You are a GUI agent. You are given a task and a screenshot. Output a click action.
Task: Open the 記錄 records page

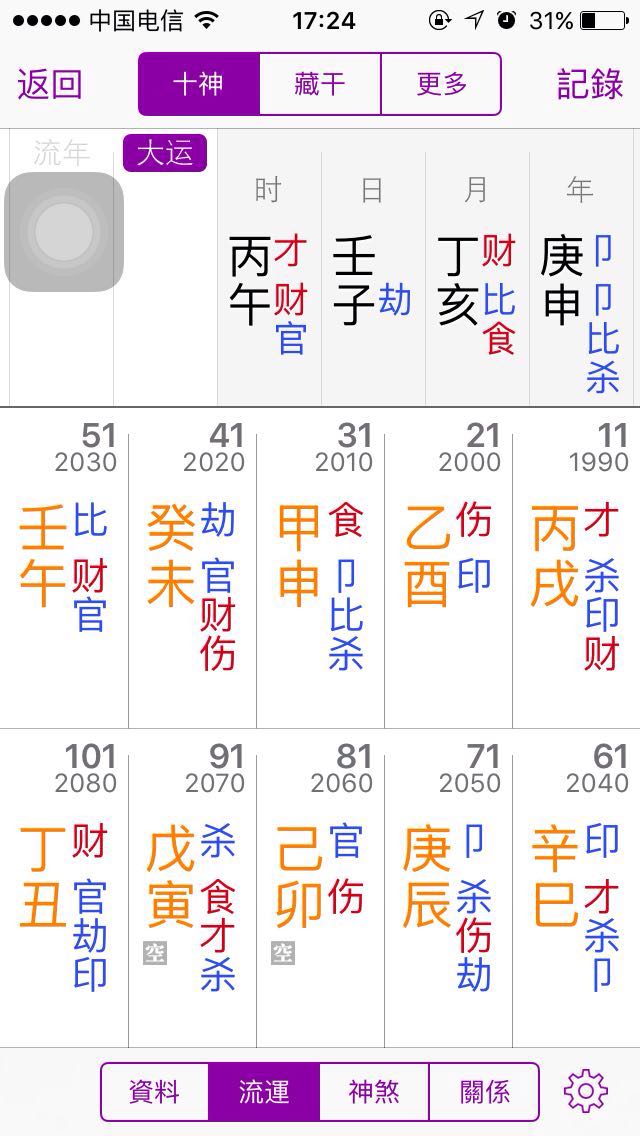pos(589,85)
